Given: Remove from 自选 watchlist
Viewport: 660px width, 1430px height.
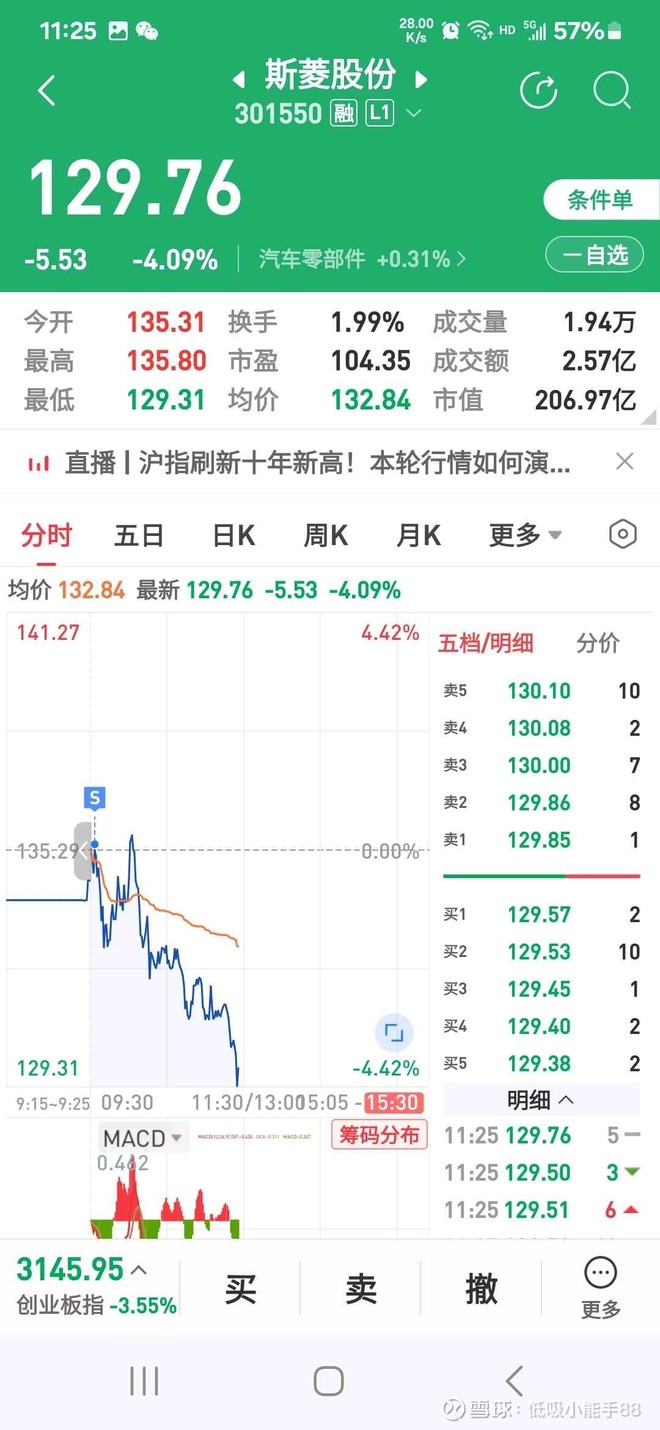Looking at the screenshot, I should tap(595, 256).
